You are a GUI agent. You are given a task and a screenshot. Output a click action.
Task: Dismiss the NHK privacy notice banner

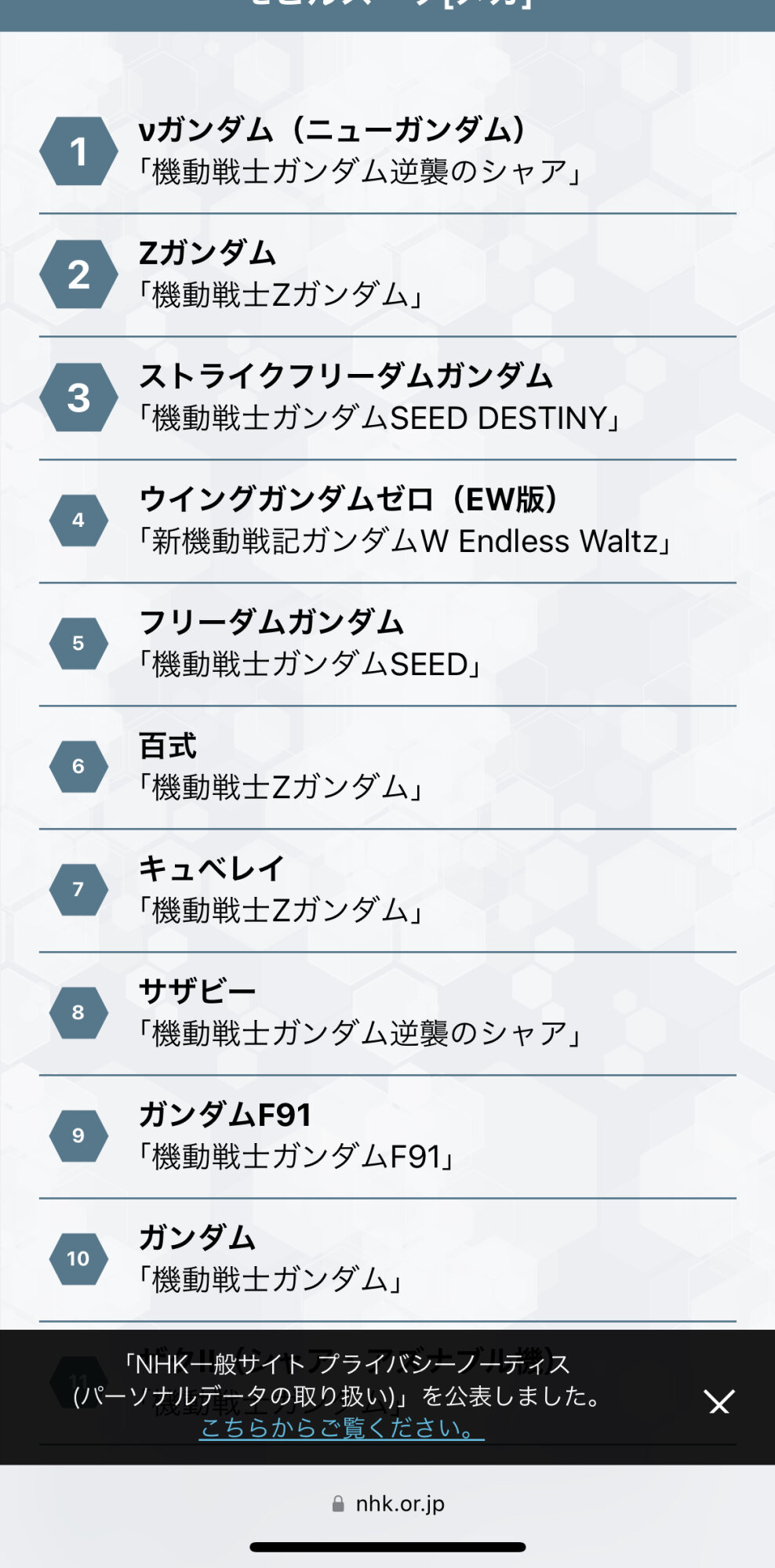pos(719,1401)
